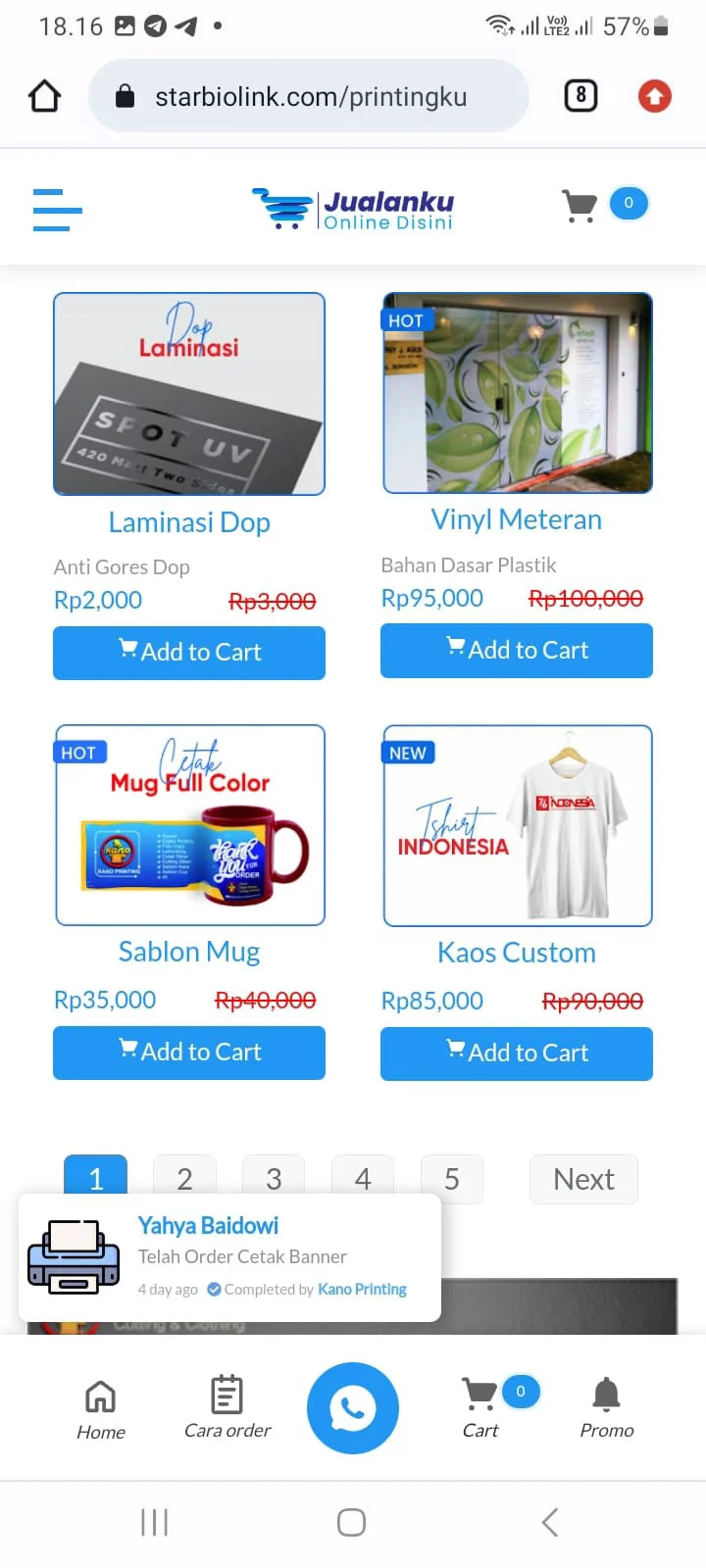Viewport: 706px width, 1568px height.
Task: Add Laminasi Dop to cart
Action: [189, 653]
